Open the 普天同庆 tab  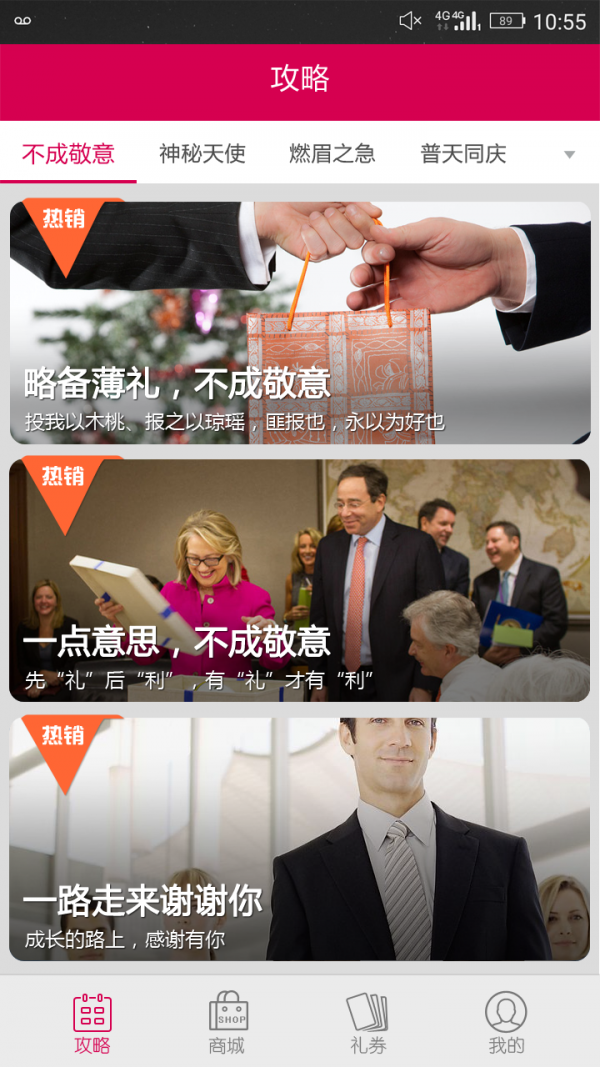463,153
